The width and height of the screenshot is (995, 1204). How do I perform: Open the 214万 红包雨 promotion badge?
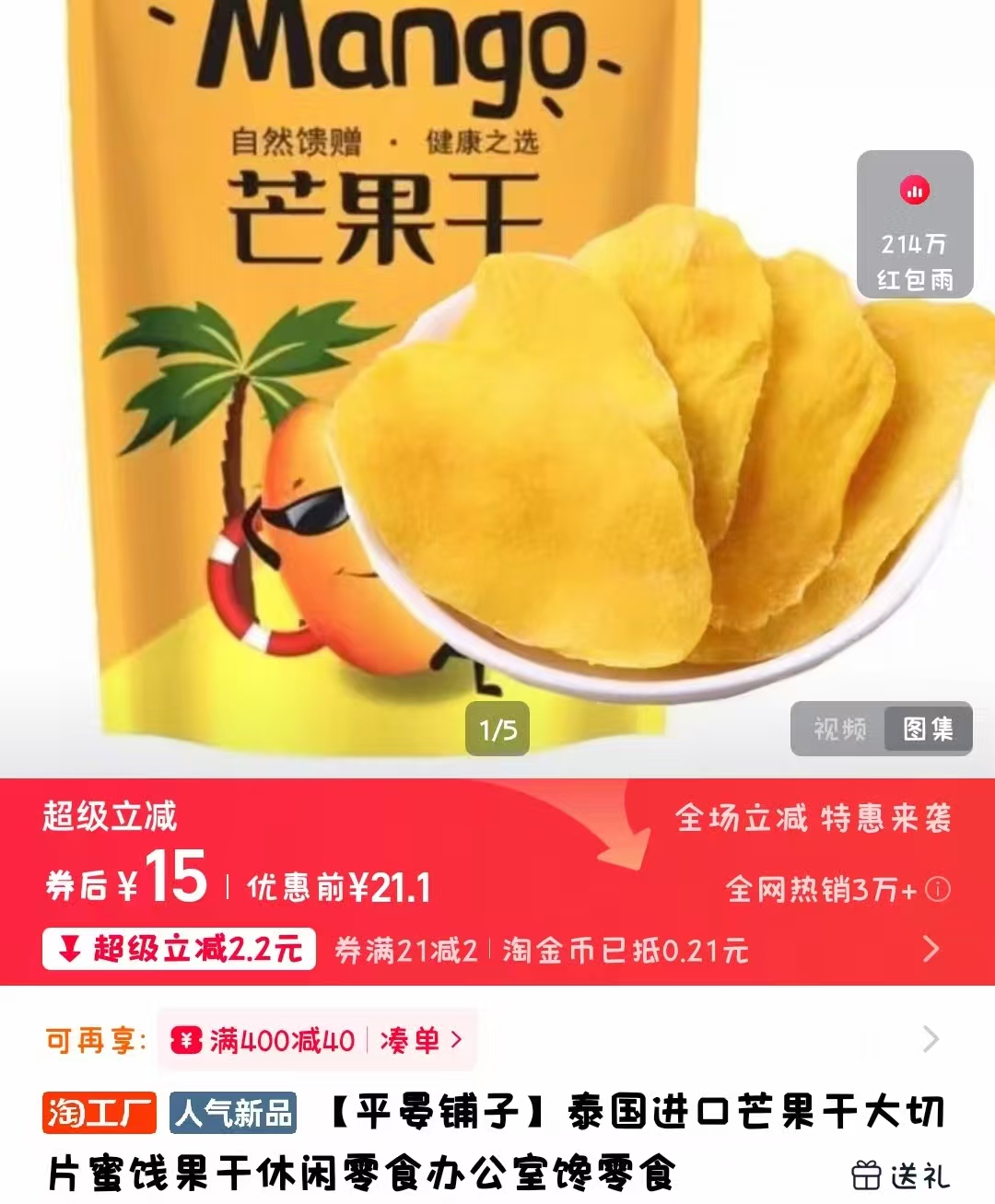tap(914, 226)
